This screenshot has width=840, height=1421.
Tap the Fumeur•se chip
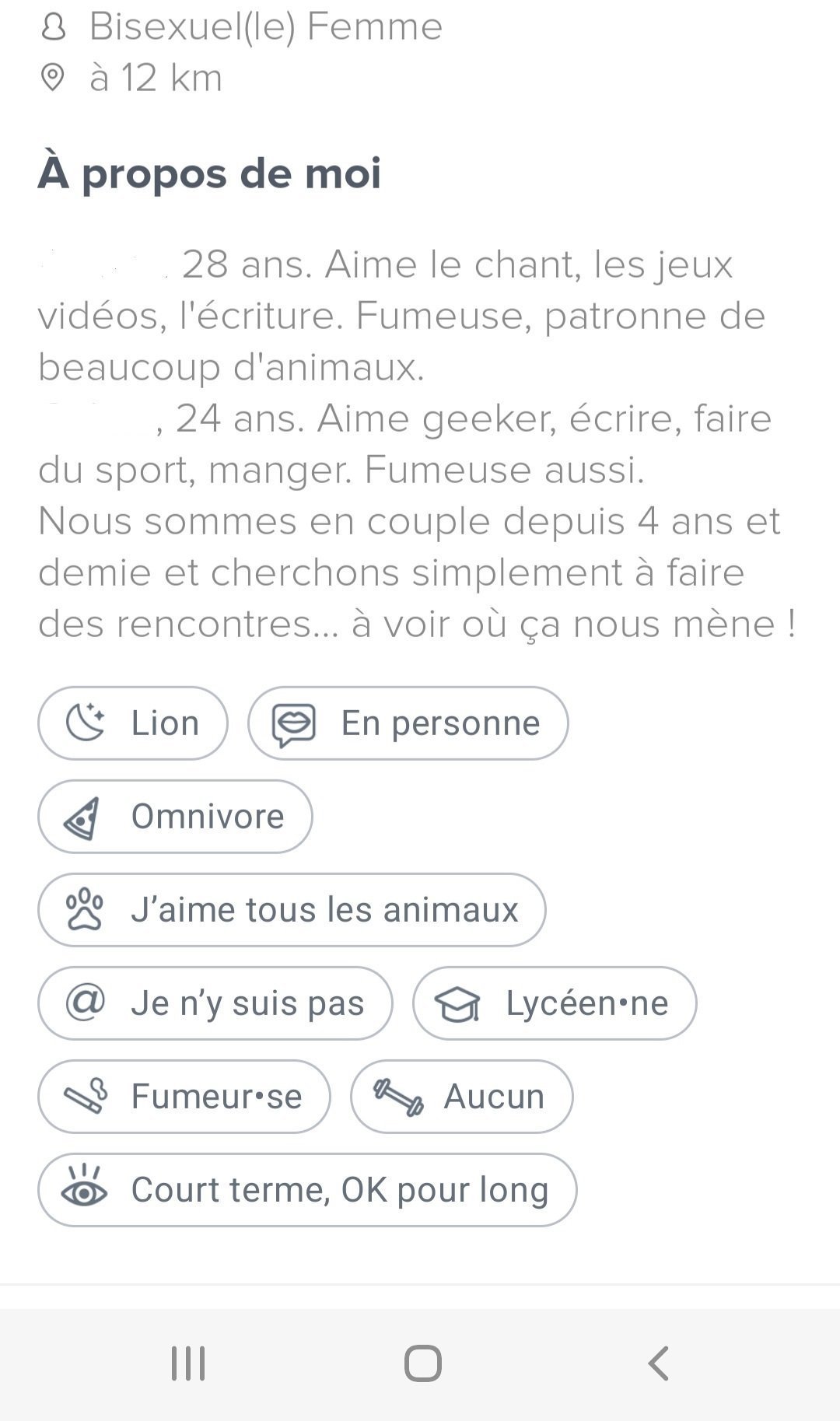point(184,1097)
